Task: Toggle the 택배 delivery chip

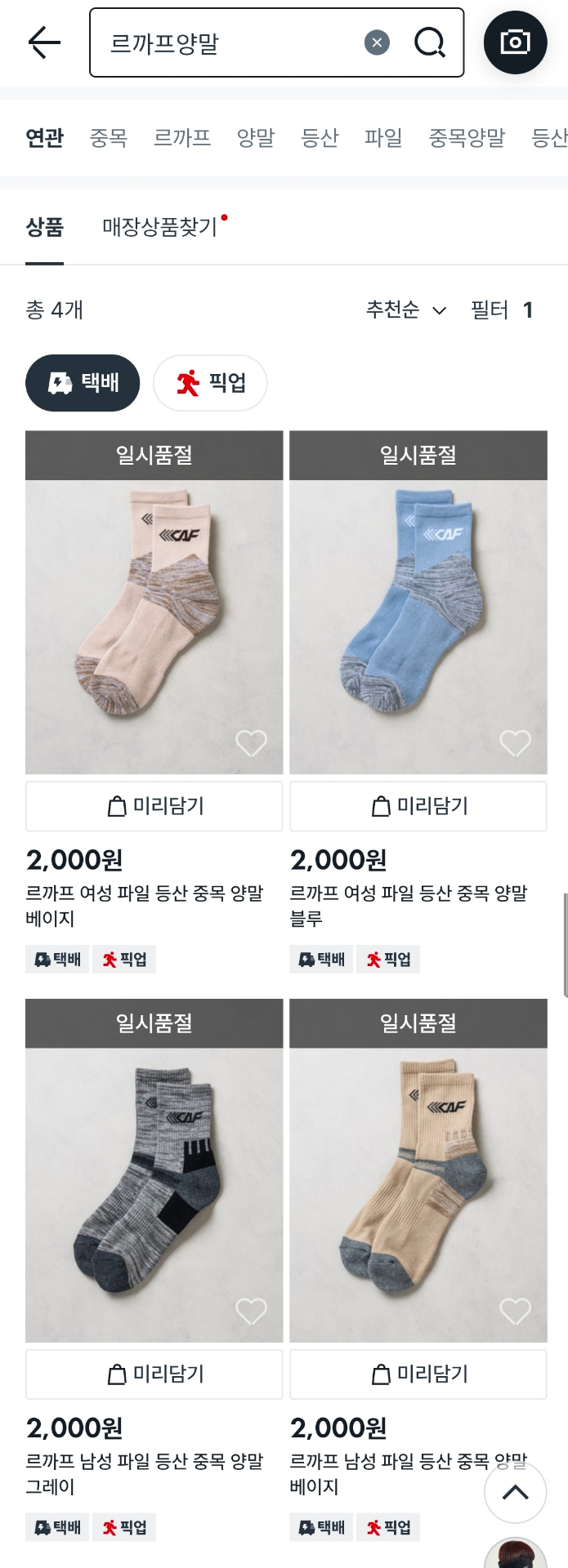Action: tap(83, 383)
